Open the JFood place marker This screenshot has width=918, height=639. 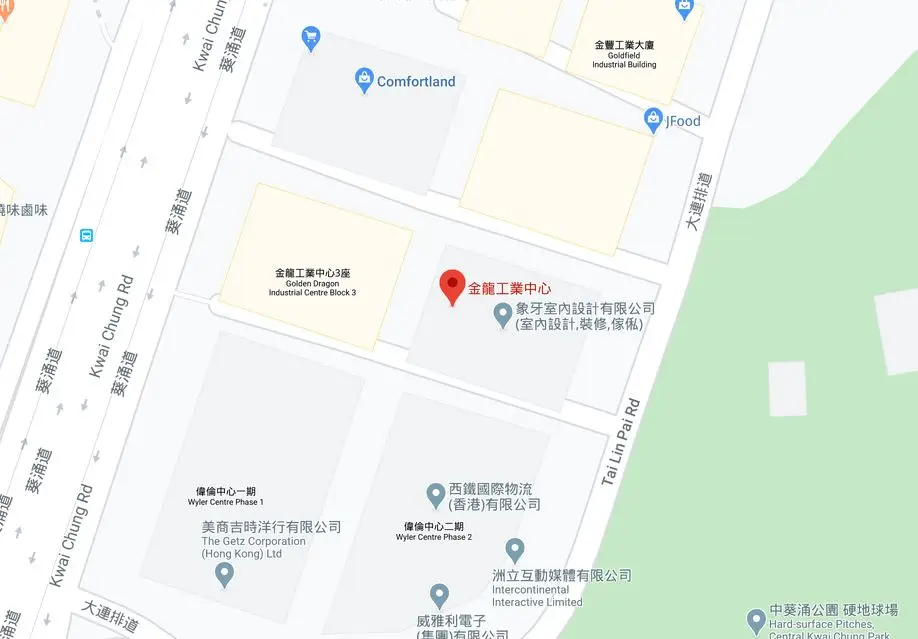(x=653, y=120)
